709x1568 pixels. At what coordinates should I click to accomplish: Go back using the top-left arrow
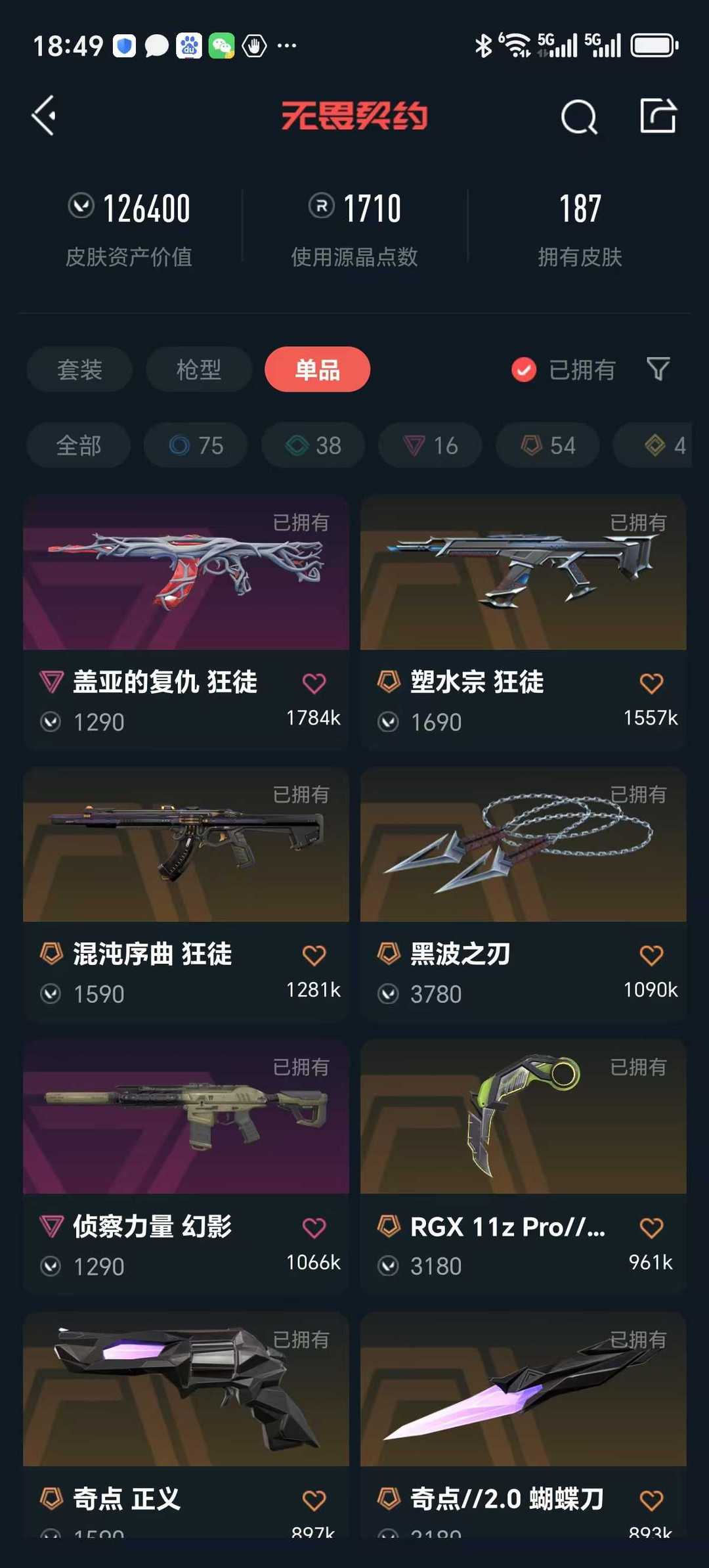coord(44,116)
